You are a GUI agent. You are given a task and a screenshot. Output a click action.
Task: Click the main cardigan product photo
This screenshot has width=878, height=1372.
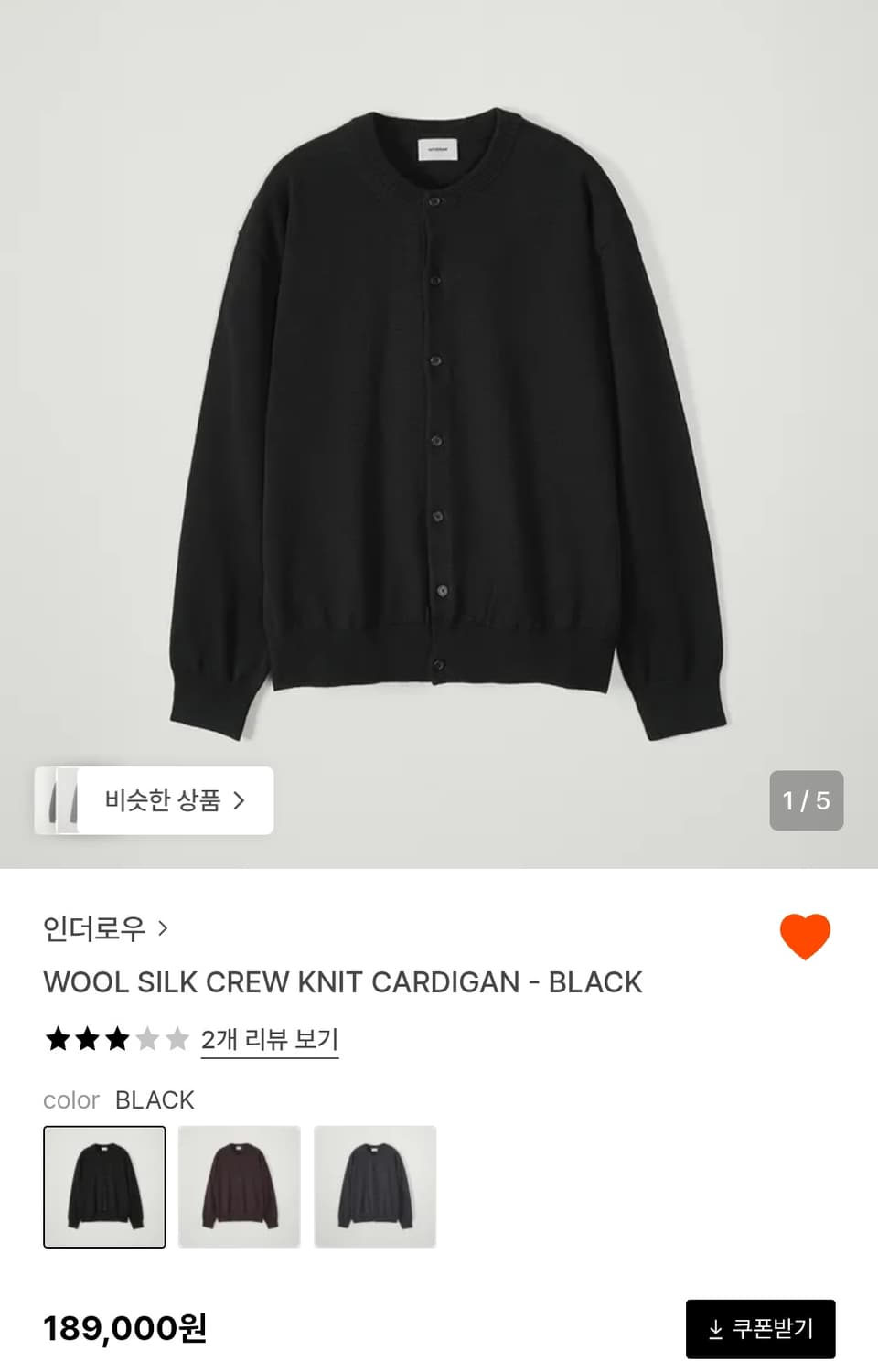(x=439, y=412)
